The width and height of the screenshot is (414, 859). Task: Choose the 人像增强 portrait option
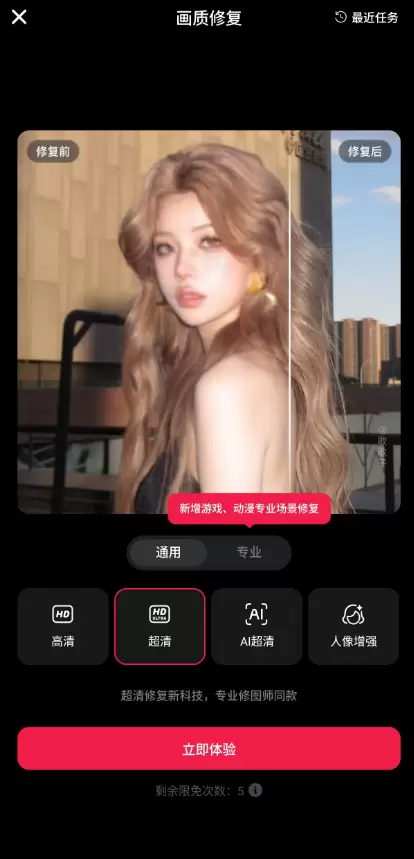click(354, 626)
